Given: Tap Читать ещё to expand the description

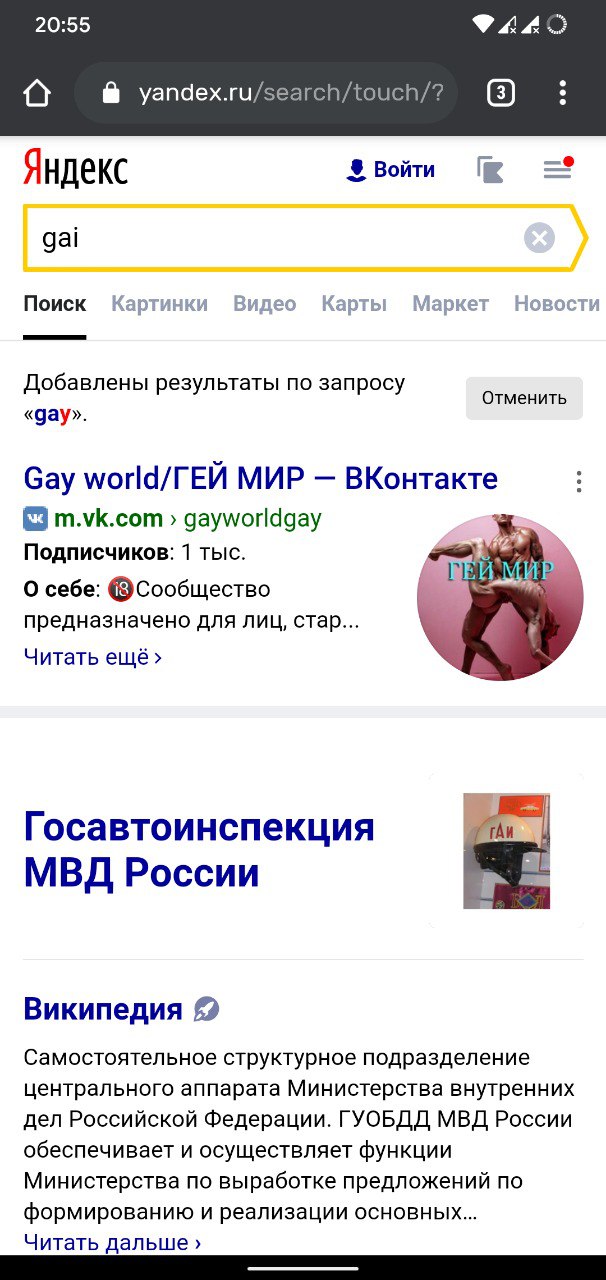Looking at the screenshot, I should tap(92, 657).
